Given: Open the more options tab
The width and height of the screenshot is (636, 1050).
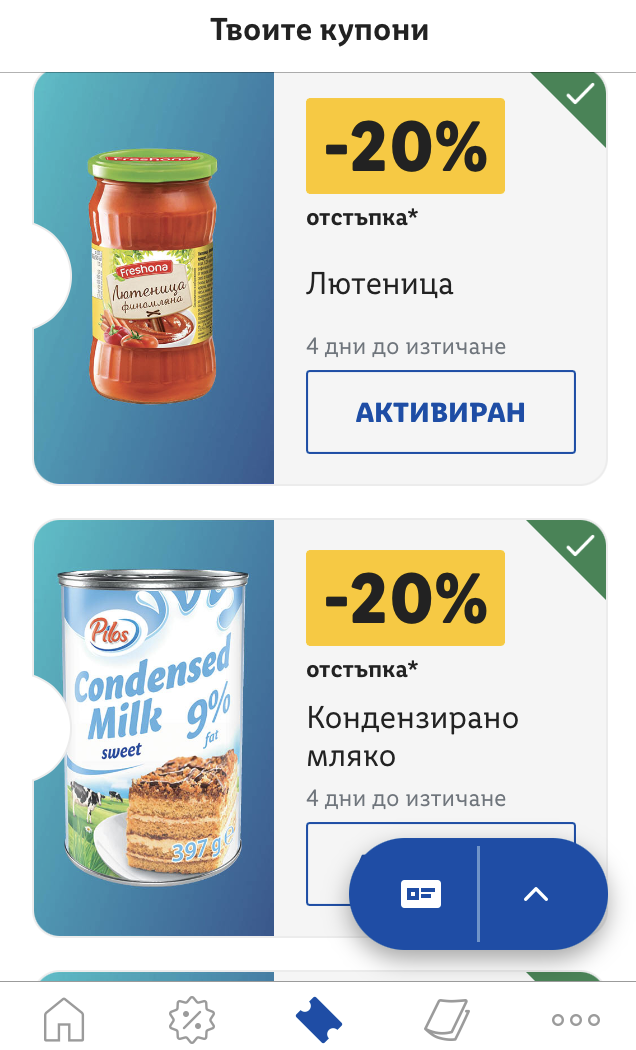Looking at the screenshot, I should (x=575, y=1019).
